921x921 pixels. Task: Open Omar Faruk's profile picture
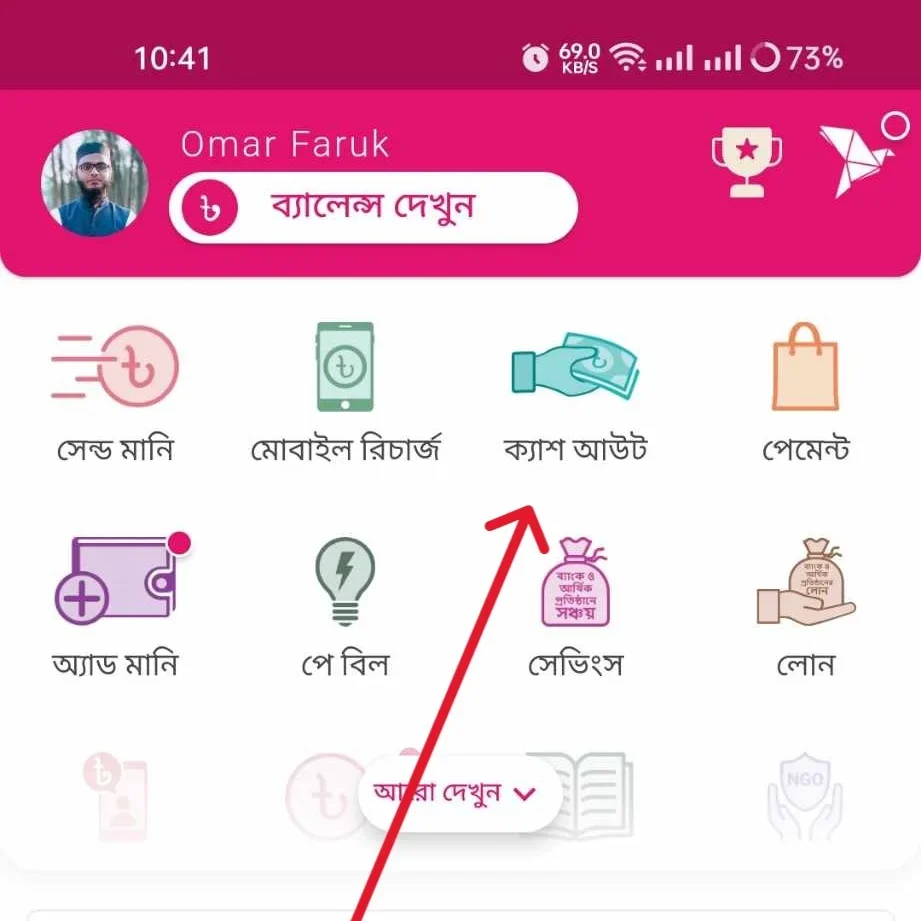(94, 183)
